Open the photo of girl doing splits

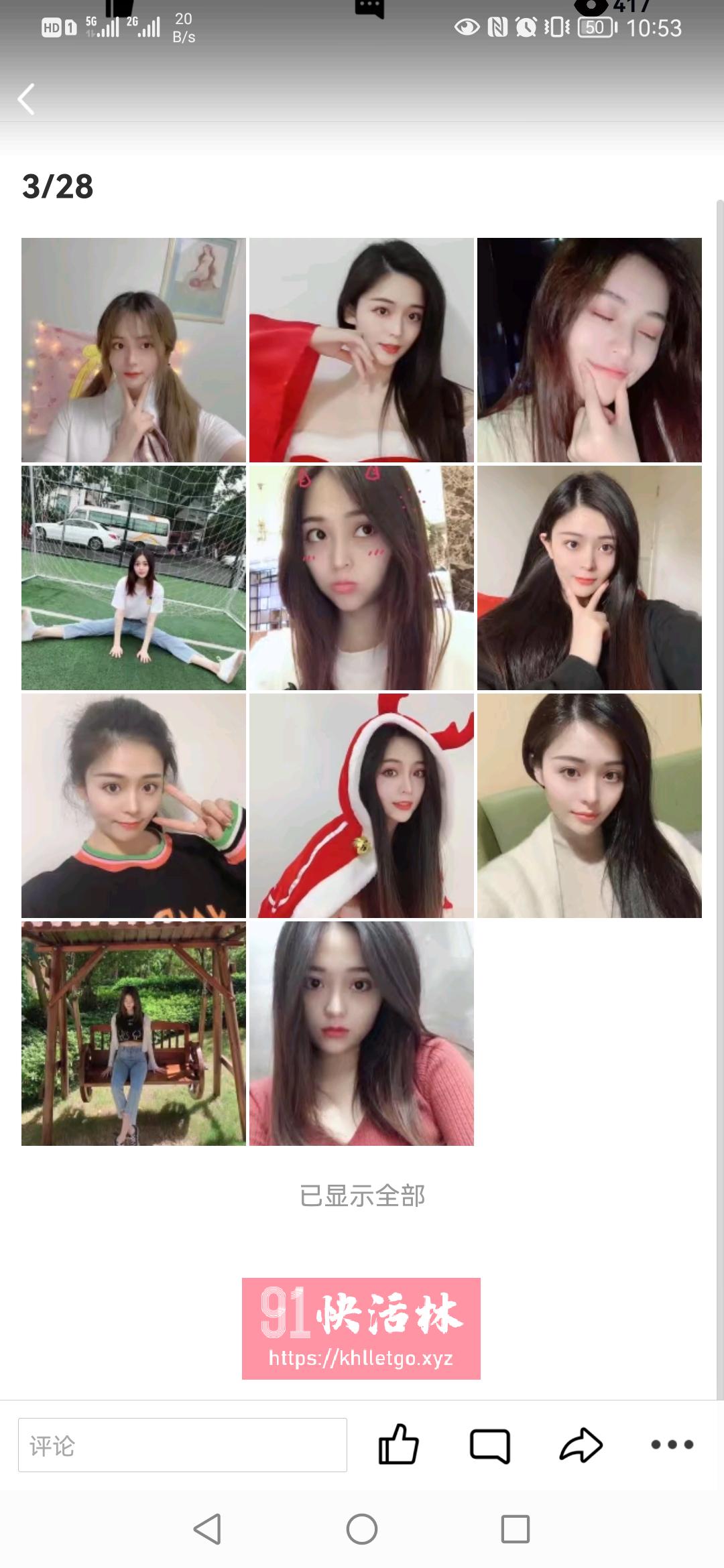click(x=133, y=576)
